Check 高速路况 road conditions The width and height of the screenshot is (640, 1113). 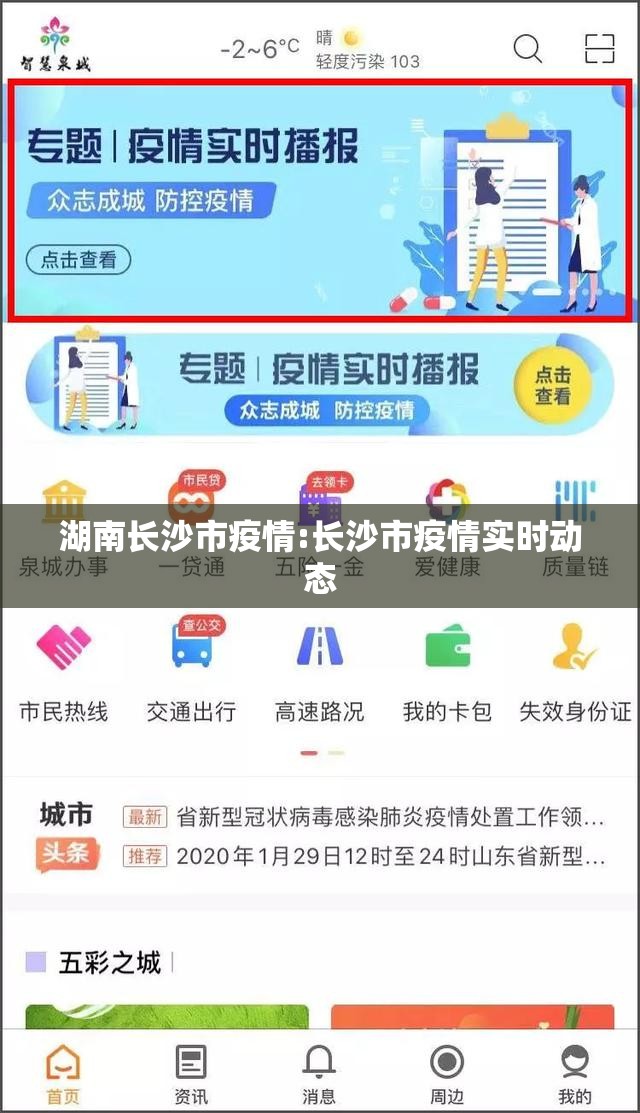click(x=319, y=672)
